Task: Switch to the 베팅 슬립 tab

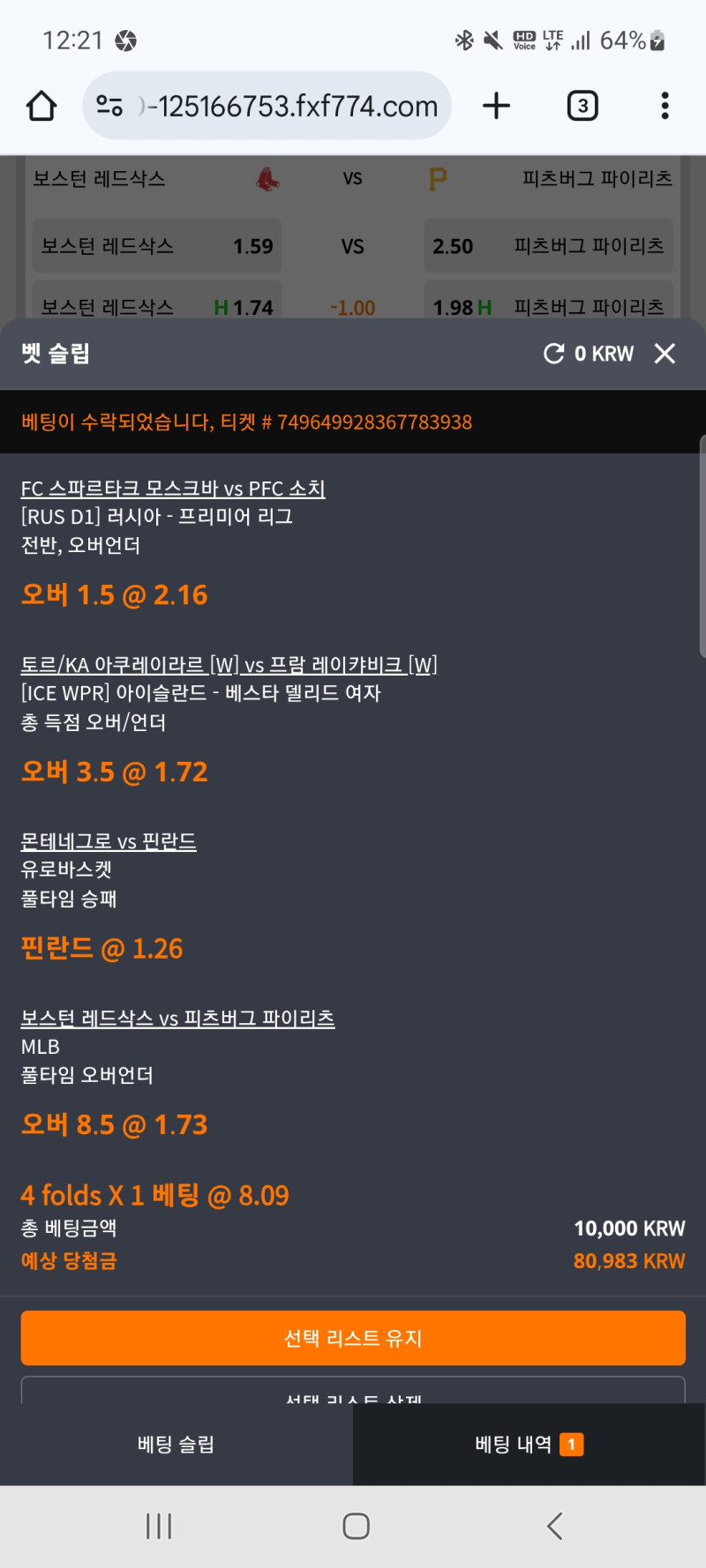Action: (176, 1445)
